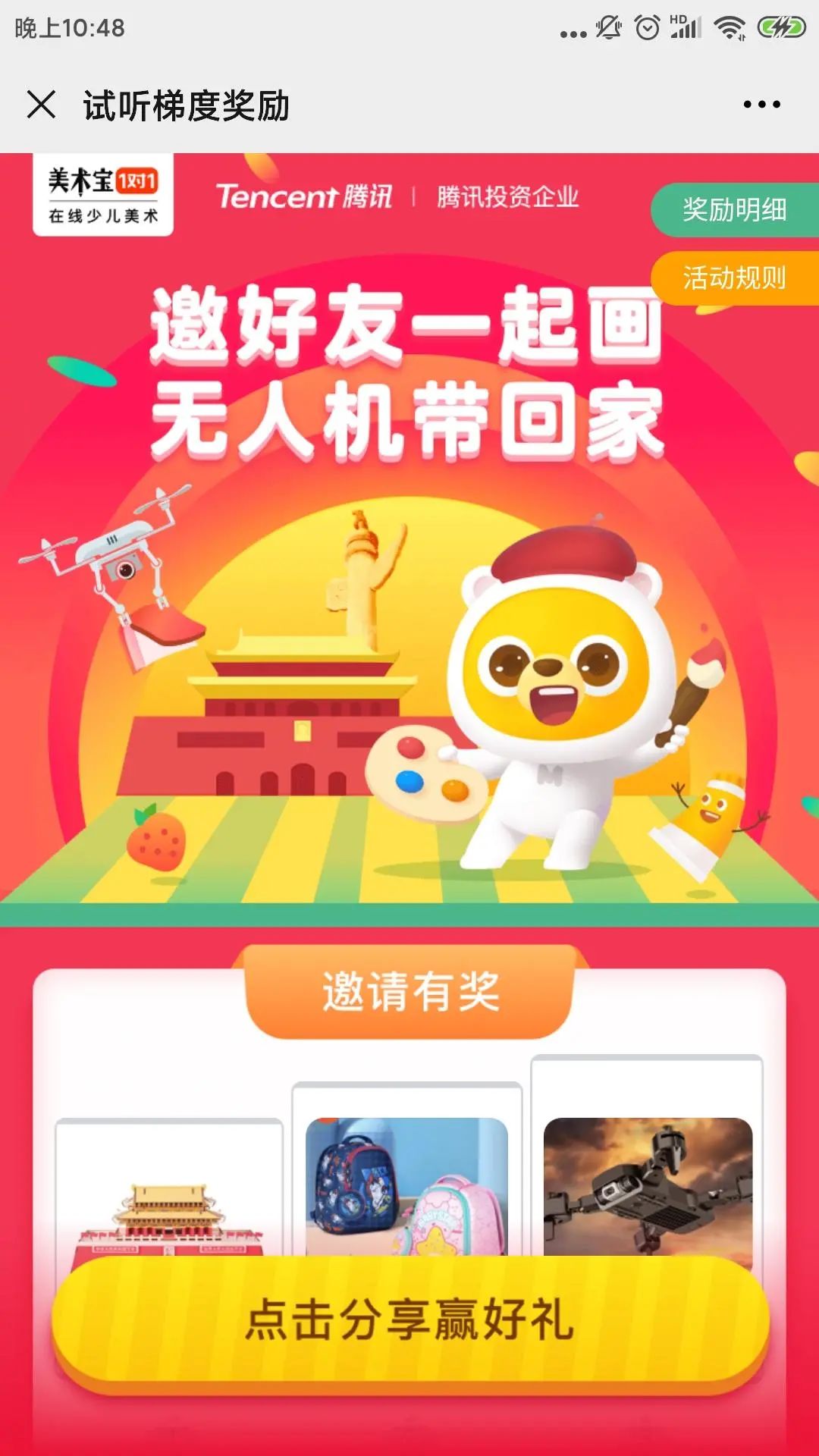View 活动规则 activity rules

click(x=734, y=278)
